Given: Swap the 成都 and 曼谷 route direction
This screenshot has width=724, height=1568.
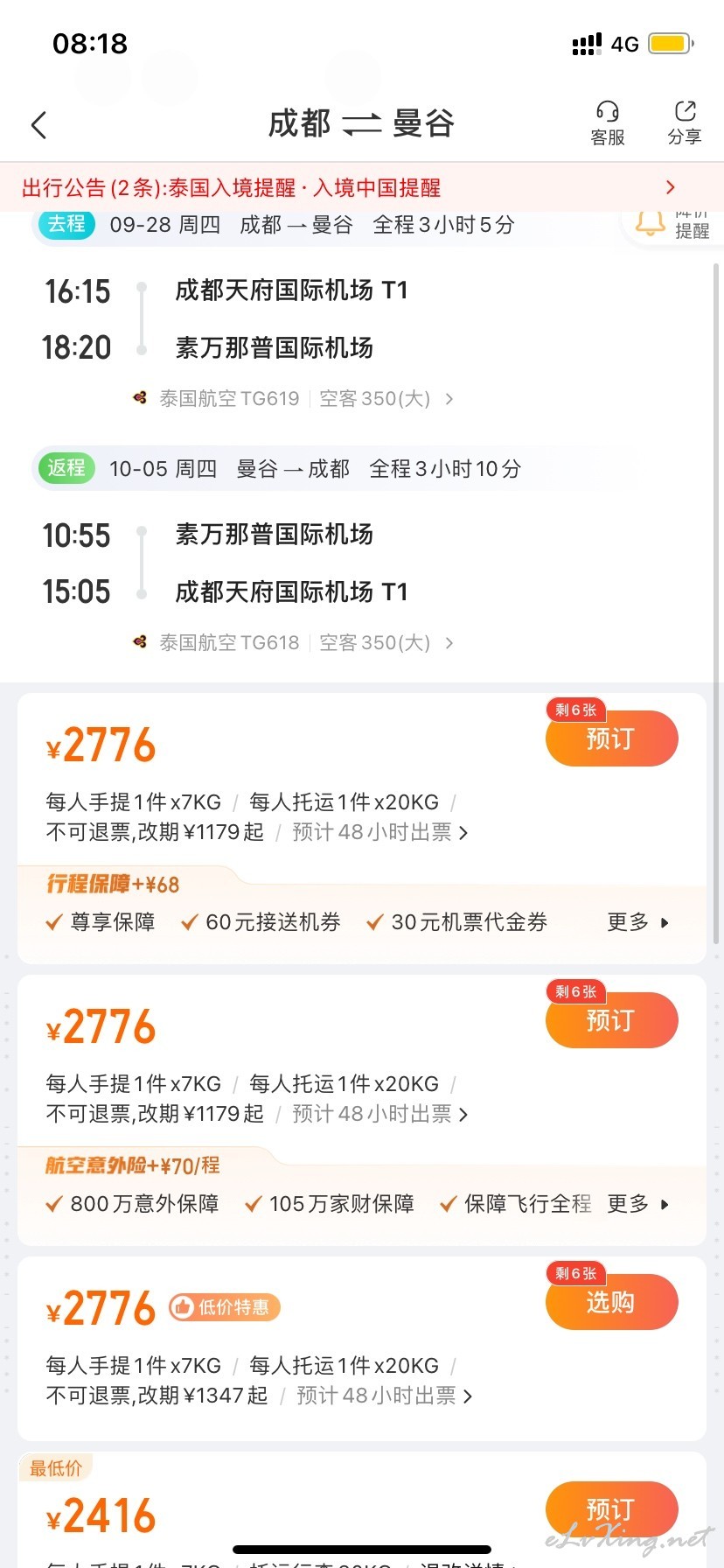Looking at the screenshot, I should point(361,124).
